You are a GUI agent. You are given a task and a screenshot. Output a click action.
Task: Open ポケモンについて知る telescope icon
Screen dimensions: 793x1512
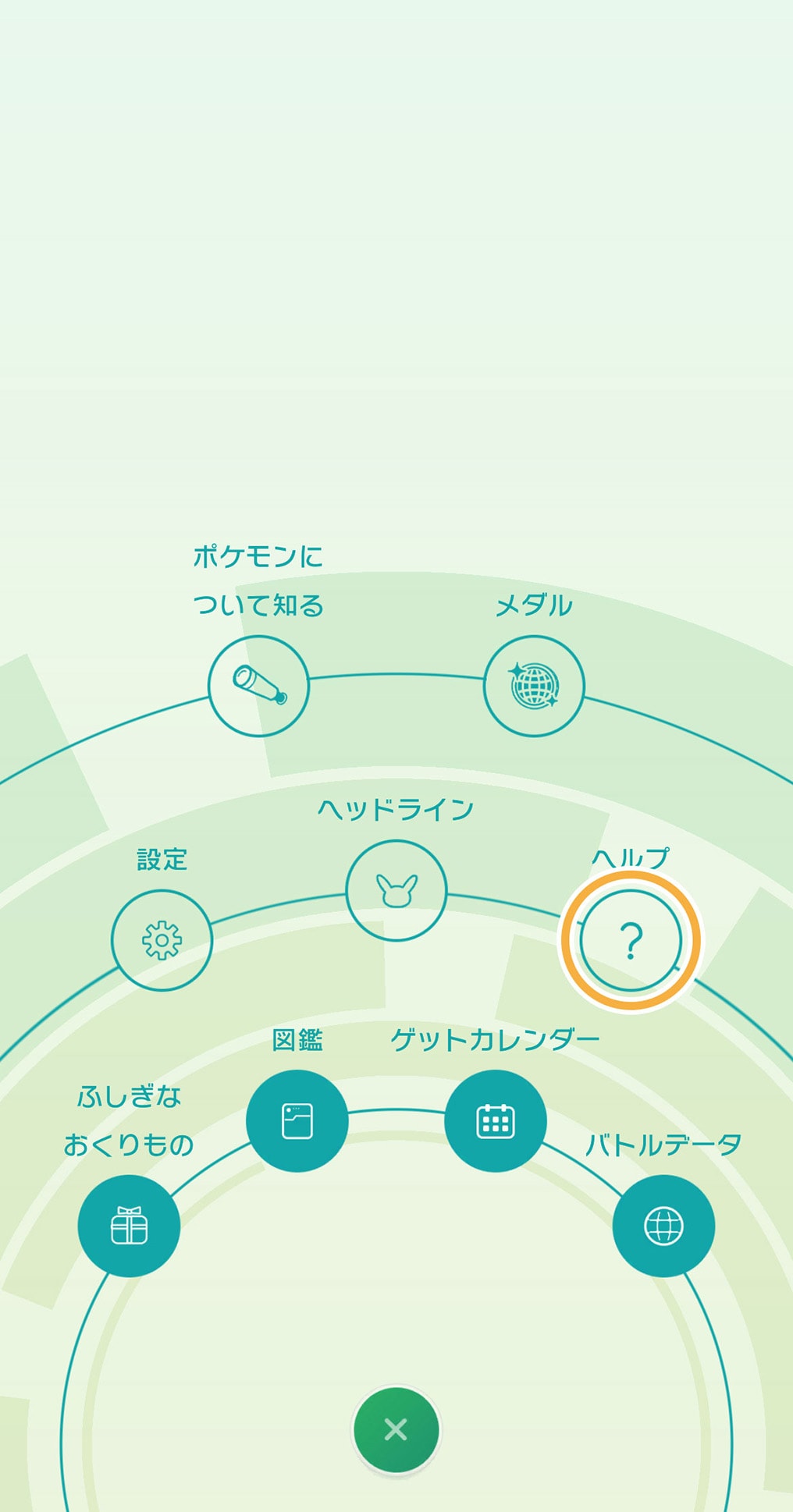click(x=258, y=686)
